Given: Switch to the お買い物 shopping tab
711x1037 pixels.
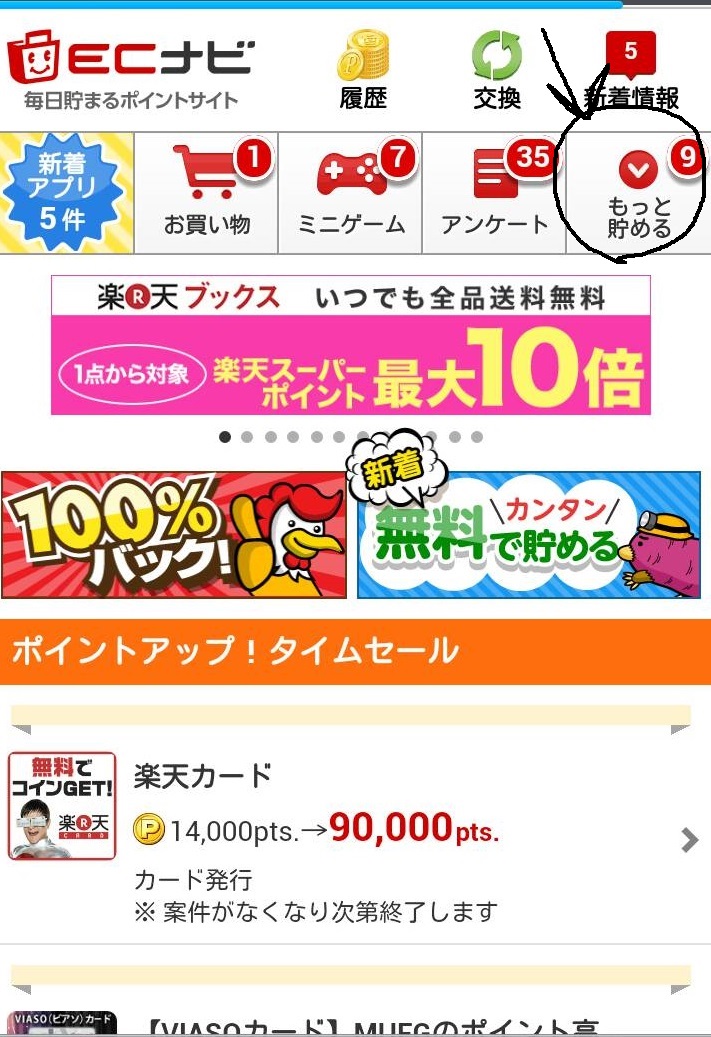Looking at the screenshot, I should pos(207,193).
